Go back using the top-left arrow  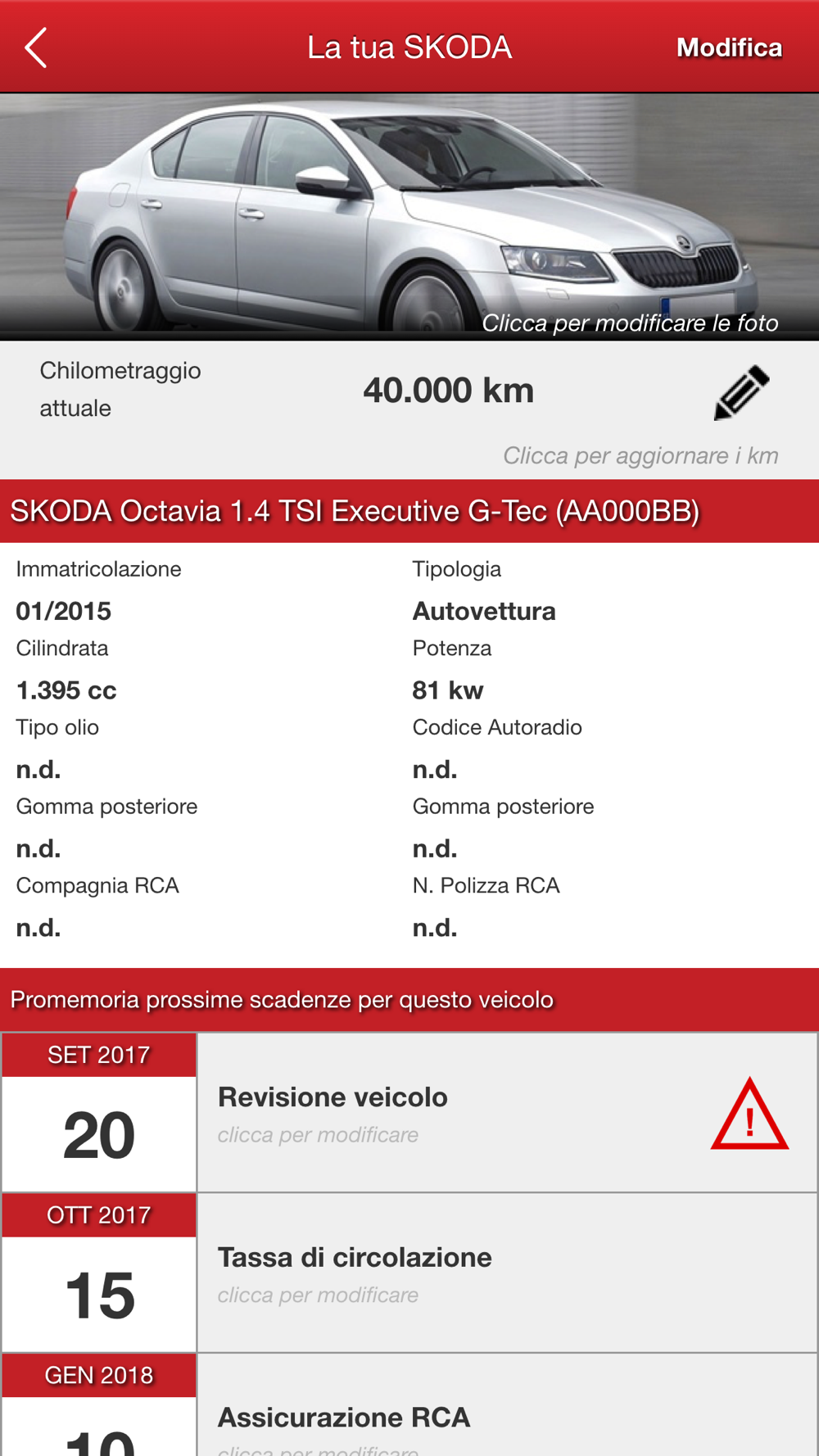point(36,47)
